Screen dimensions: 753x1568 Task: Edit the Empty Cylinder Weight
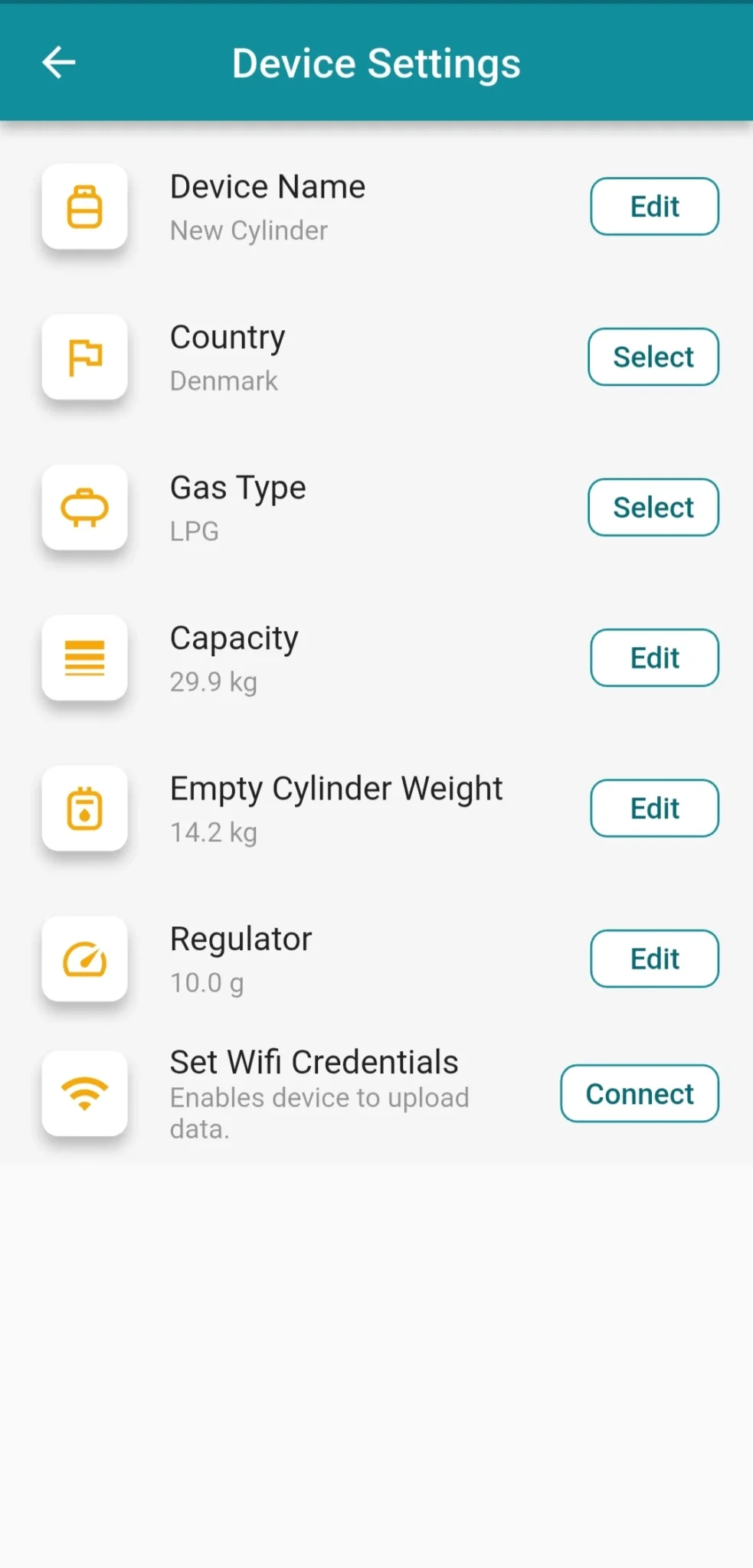click(x=654, y=808)
